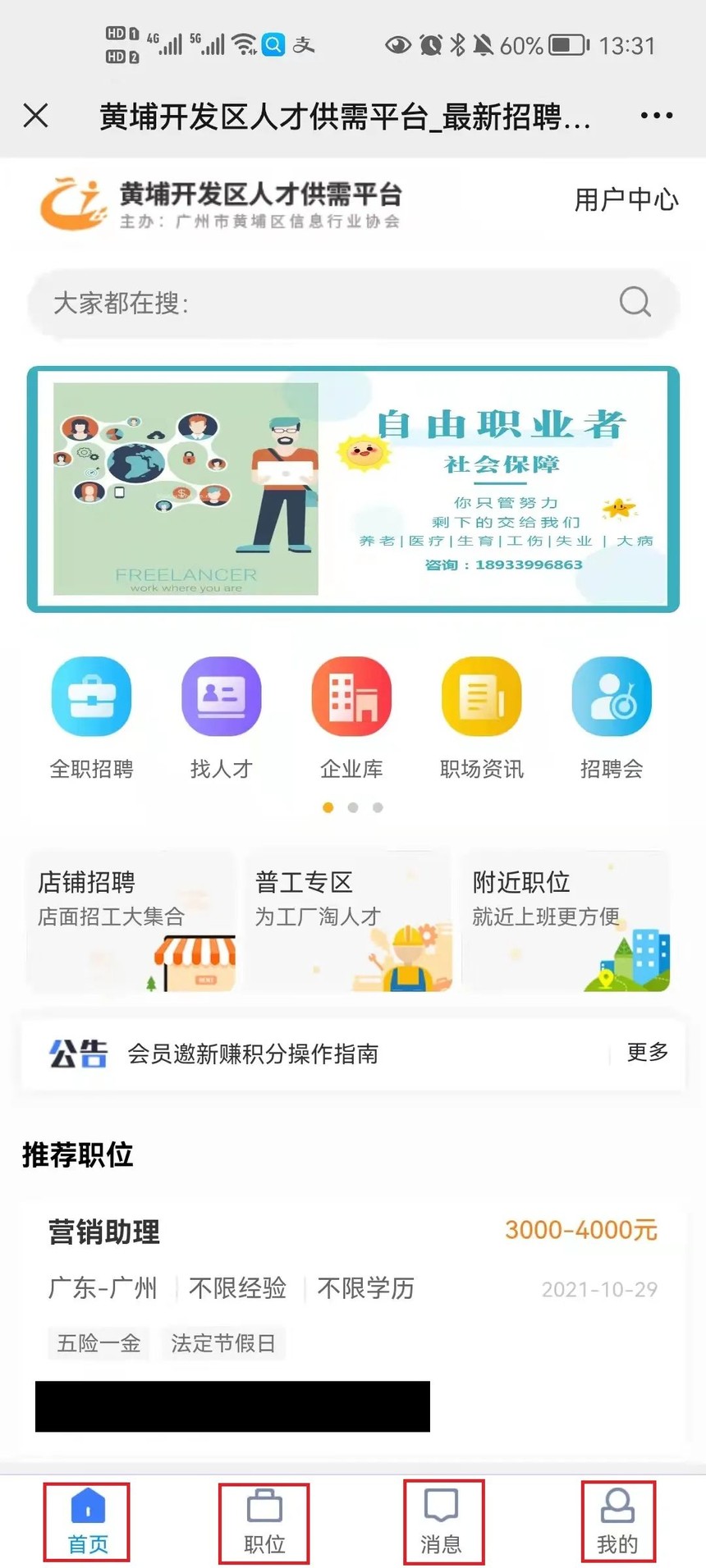Open the 营销助理 job listing
706x1568 pixels.
pos(353,1280)
